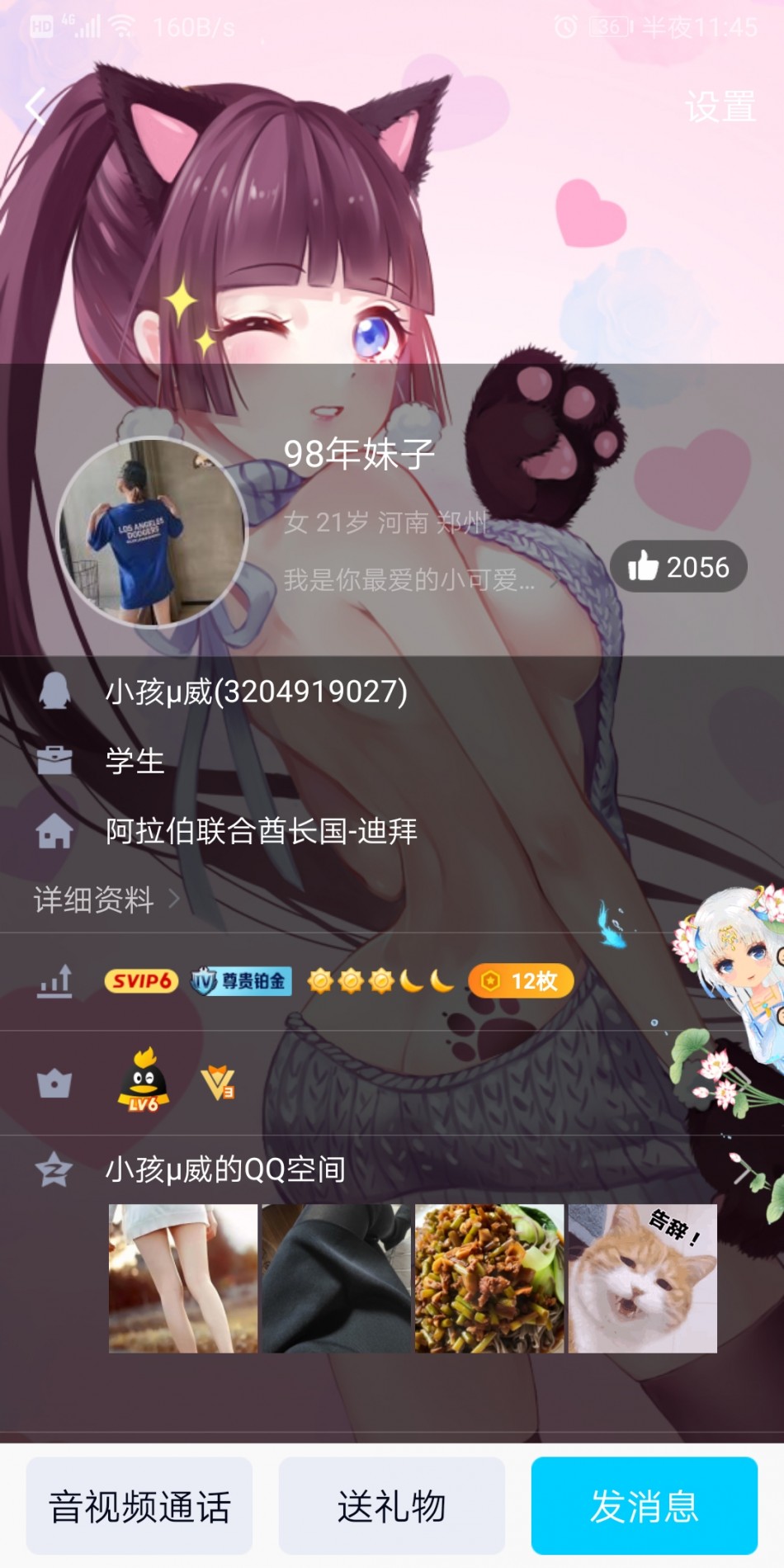The image size is (784, 1568).
Task: Go back using the top-left arrow
Action: click(37, 106)
